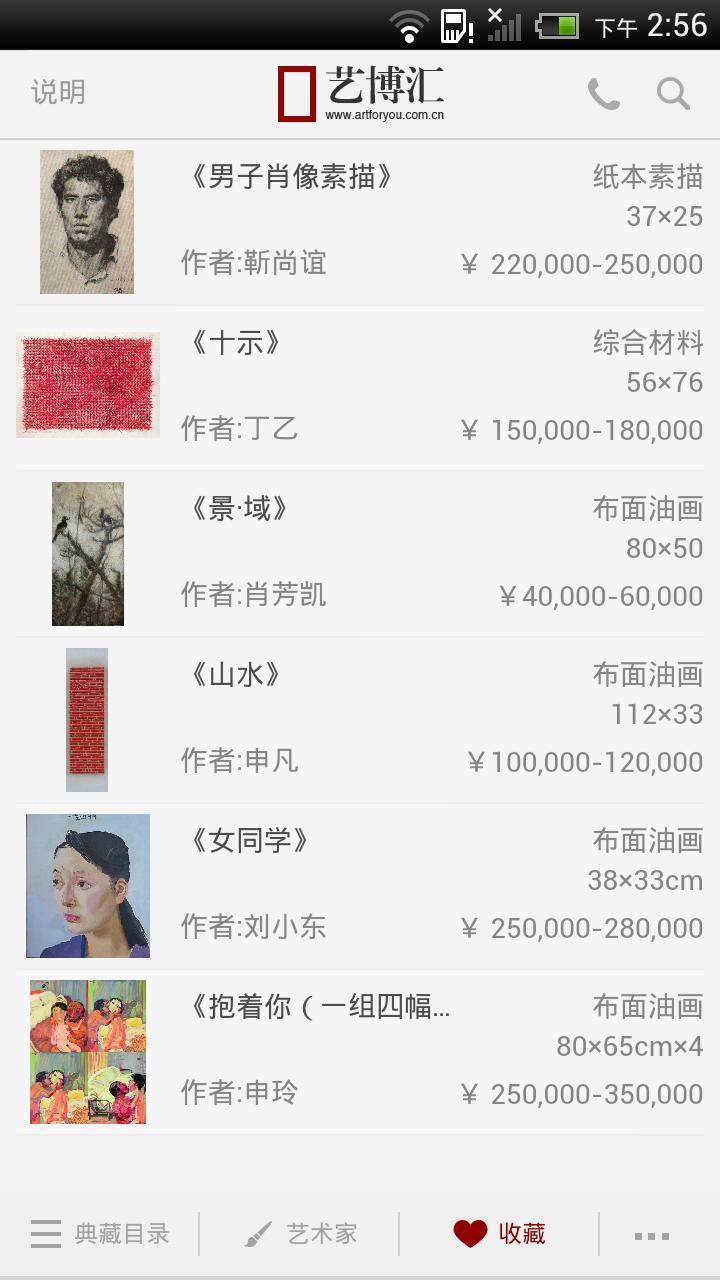Open artwork 《男子肖像素描》 by 靳尚谊

tap(360, 222)
